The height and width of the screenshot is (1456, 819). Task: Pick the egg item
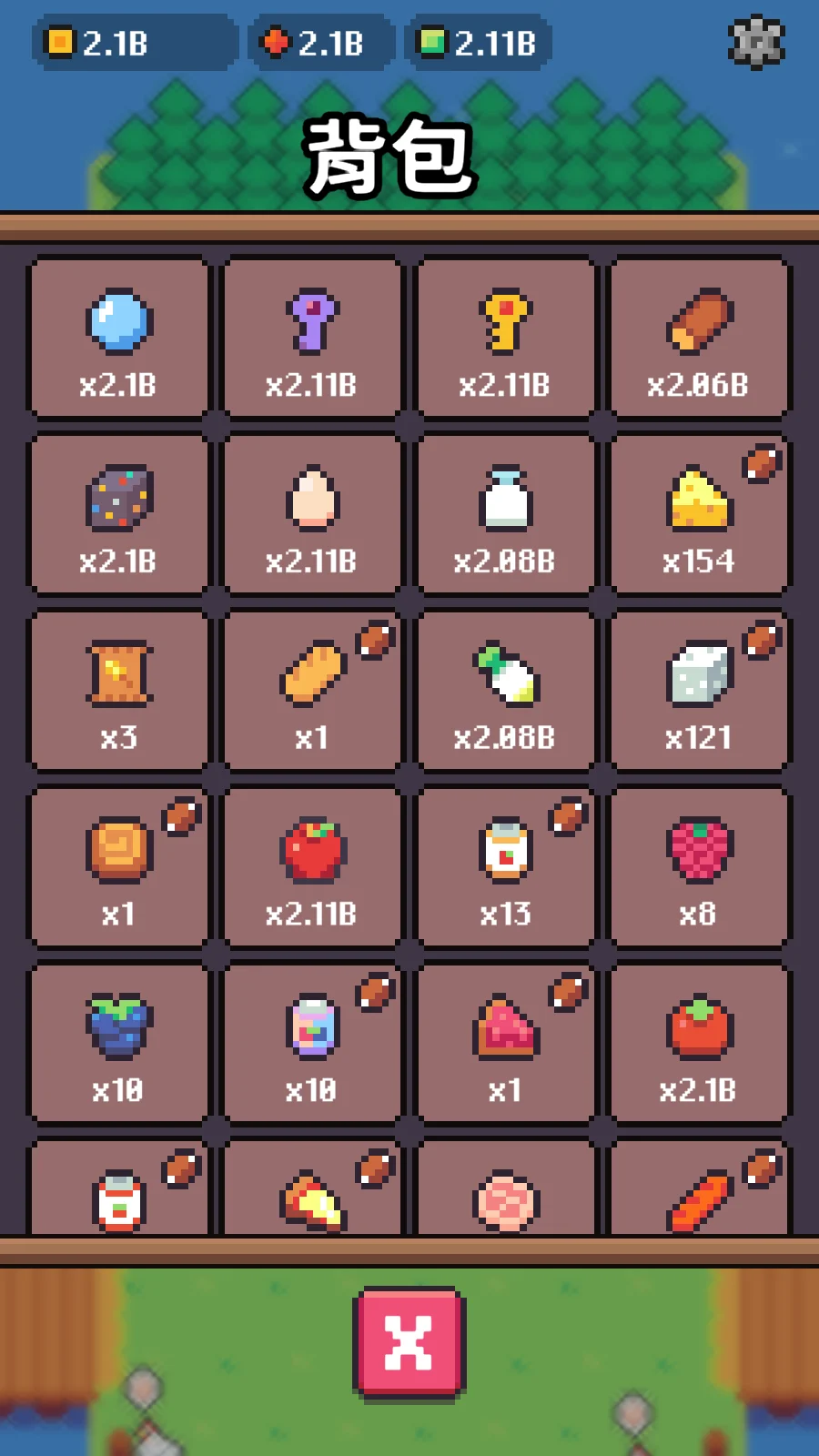pyautogui.click(x=311, y=513)
